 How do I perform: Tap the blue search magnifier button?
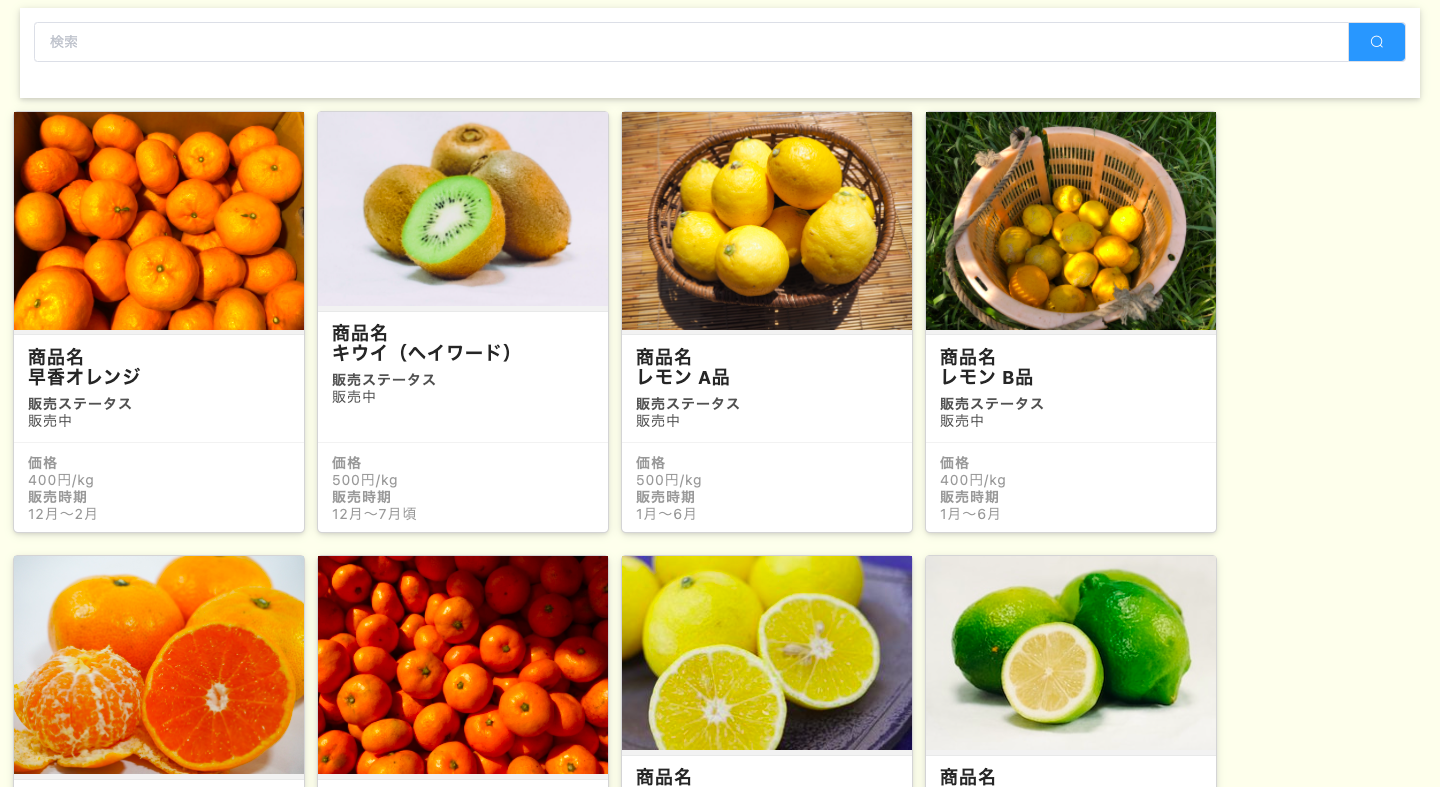[1376, 42]
